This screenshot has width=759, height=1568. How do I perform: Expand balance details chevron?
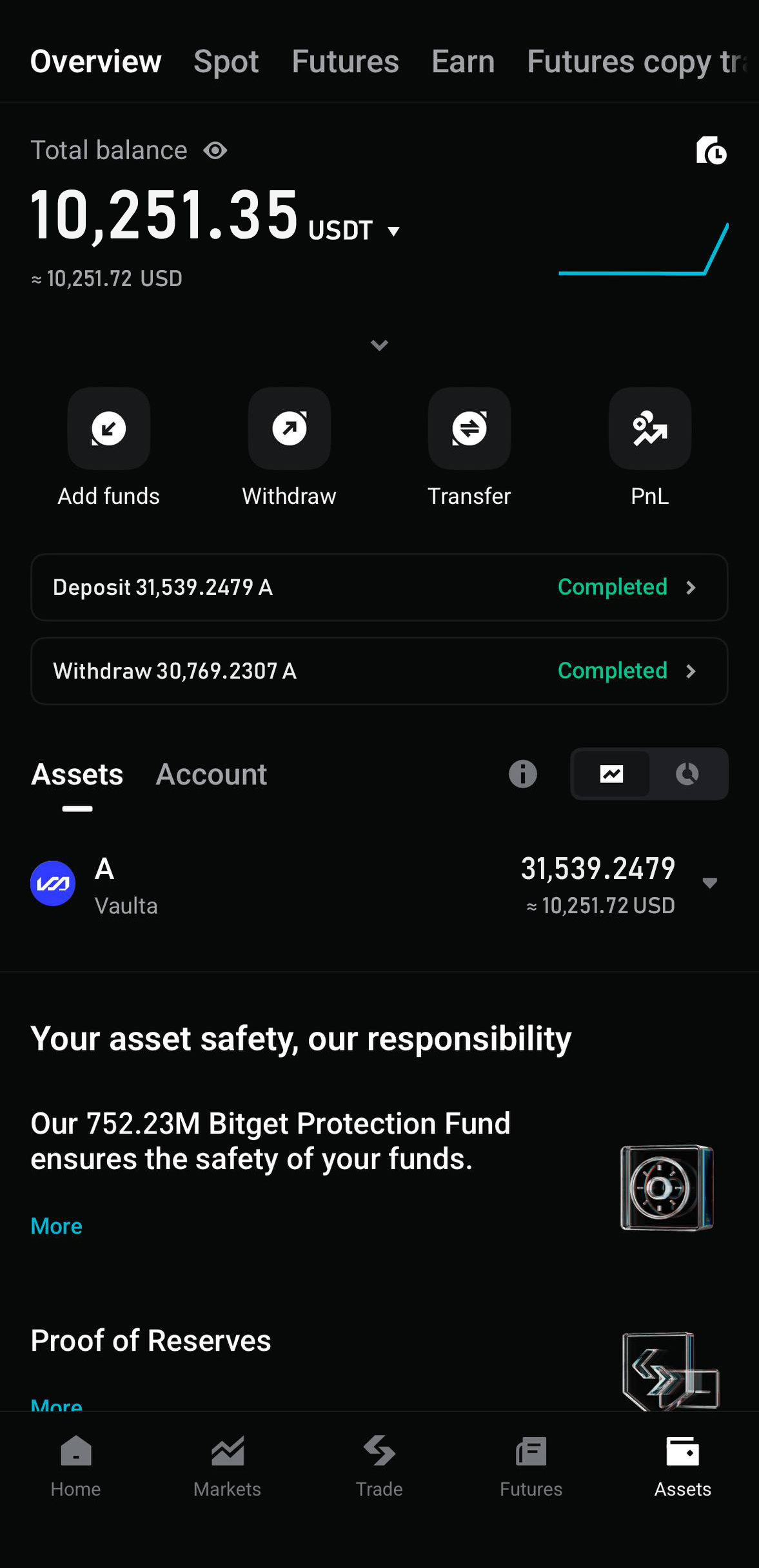pos(379,345)
